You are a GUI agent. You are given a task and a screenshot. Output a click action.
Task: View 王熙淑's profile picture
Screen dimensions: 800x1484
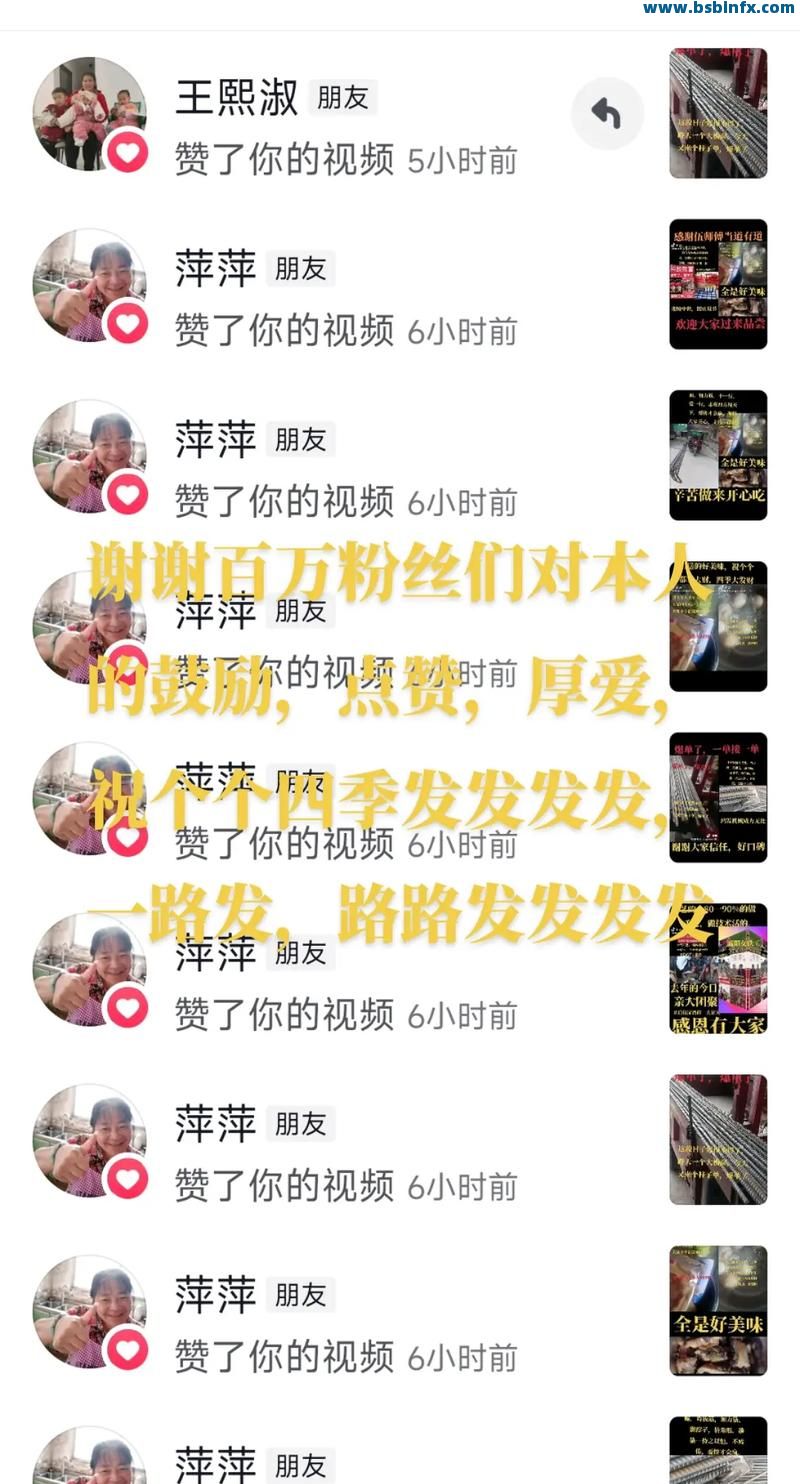pos(89,114)
